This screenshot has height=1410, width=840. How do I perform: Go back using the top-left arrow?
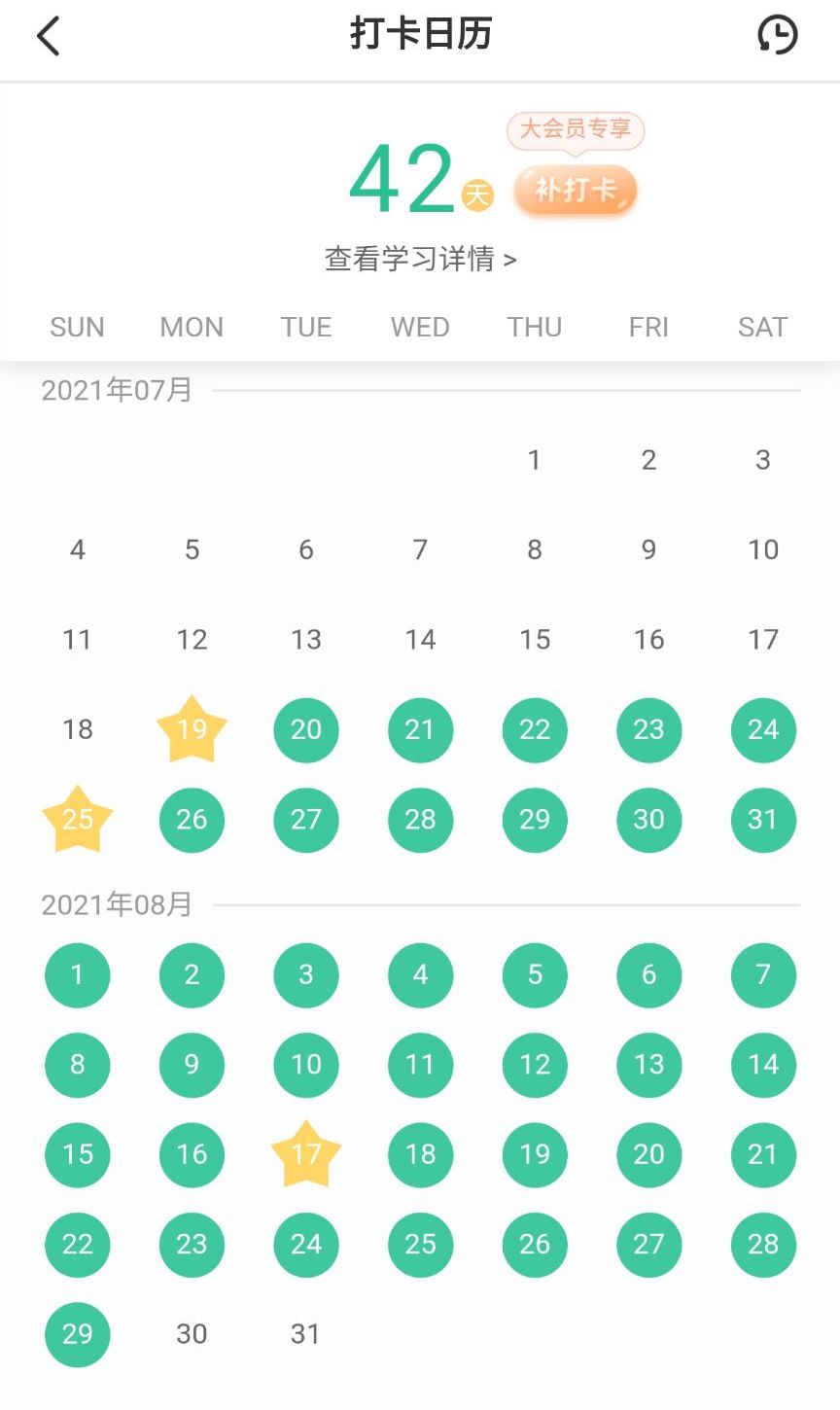(49, 37)
